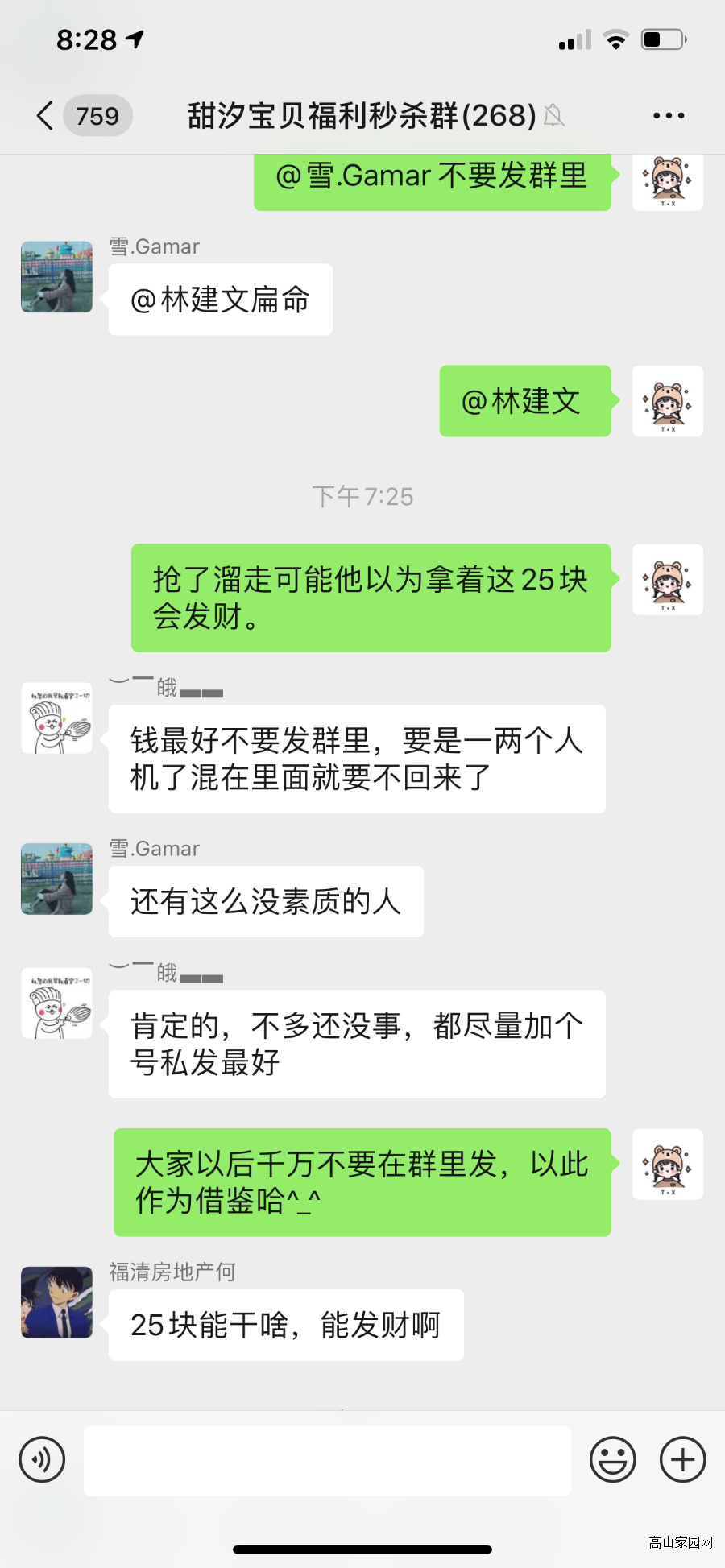Open the plus attachments menu
Image resolution: width=725 pixels, height=1568 pixels.
tap(682, 1459)
